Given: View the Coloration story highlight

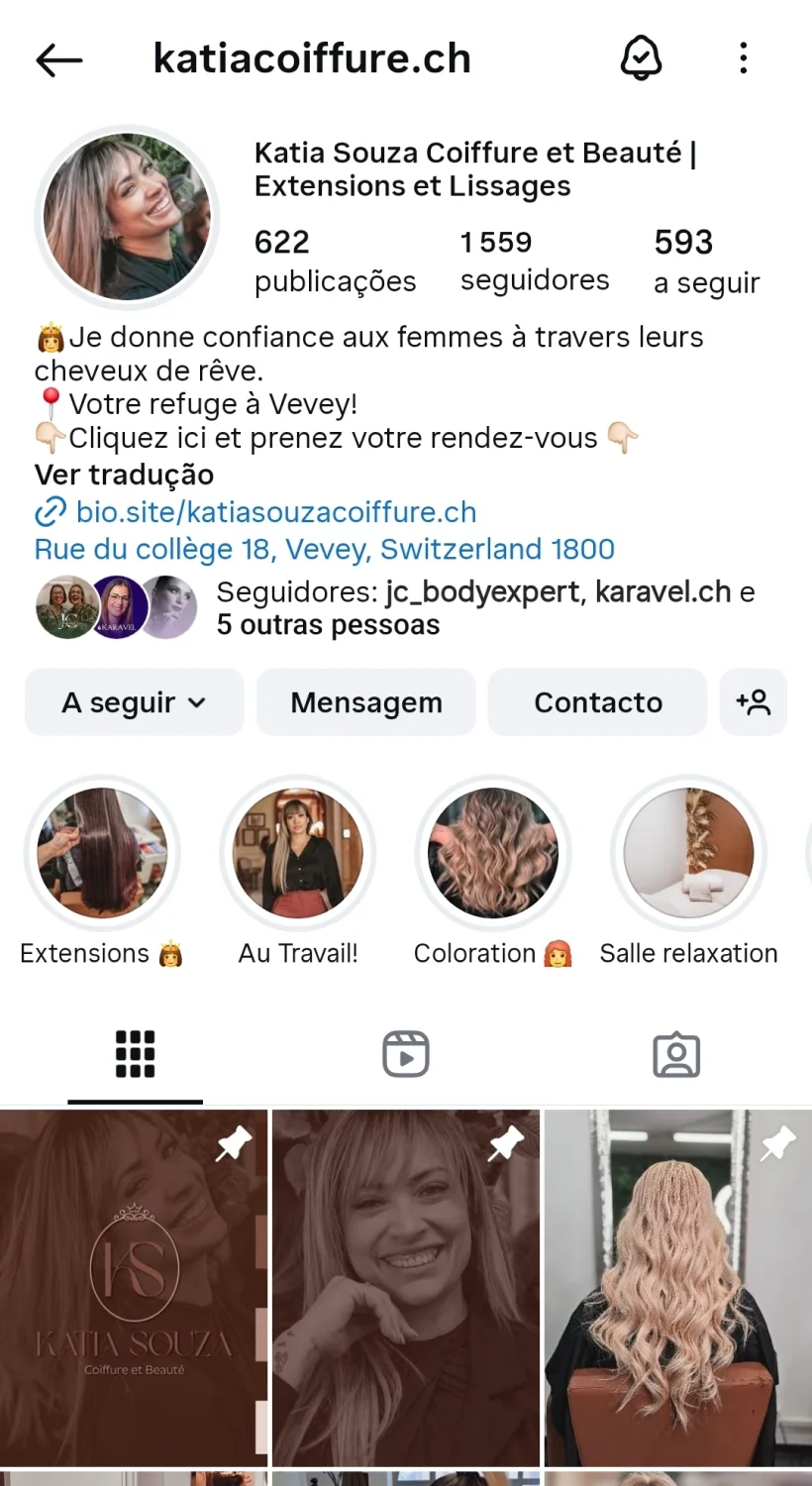Looking at the screenshot, I should point(493,853).
